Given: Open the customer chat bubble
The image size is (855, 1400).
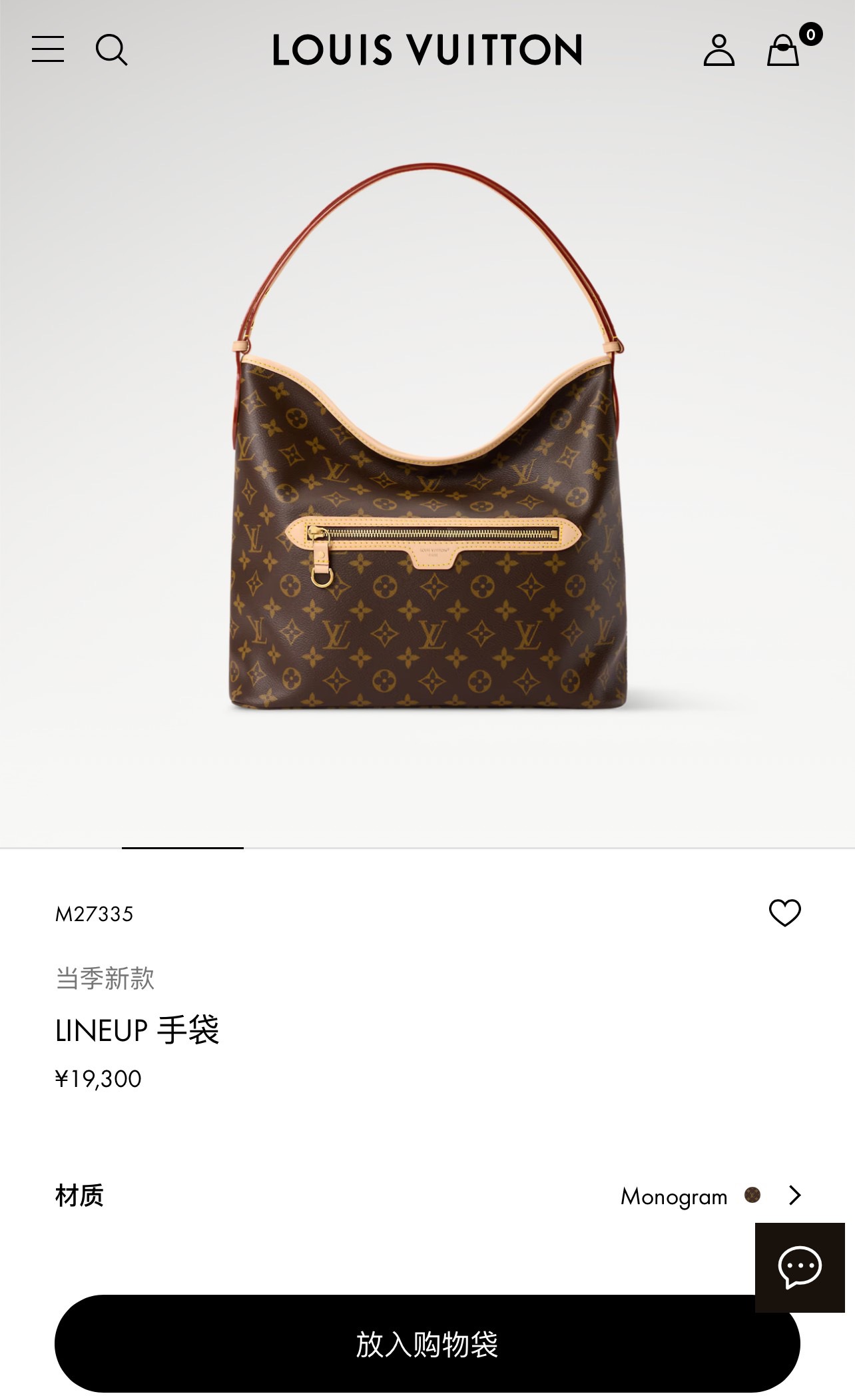Looking at the screenshot, I should pyautogui.click(x=800, y=1267).
